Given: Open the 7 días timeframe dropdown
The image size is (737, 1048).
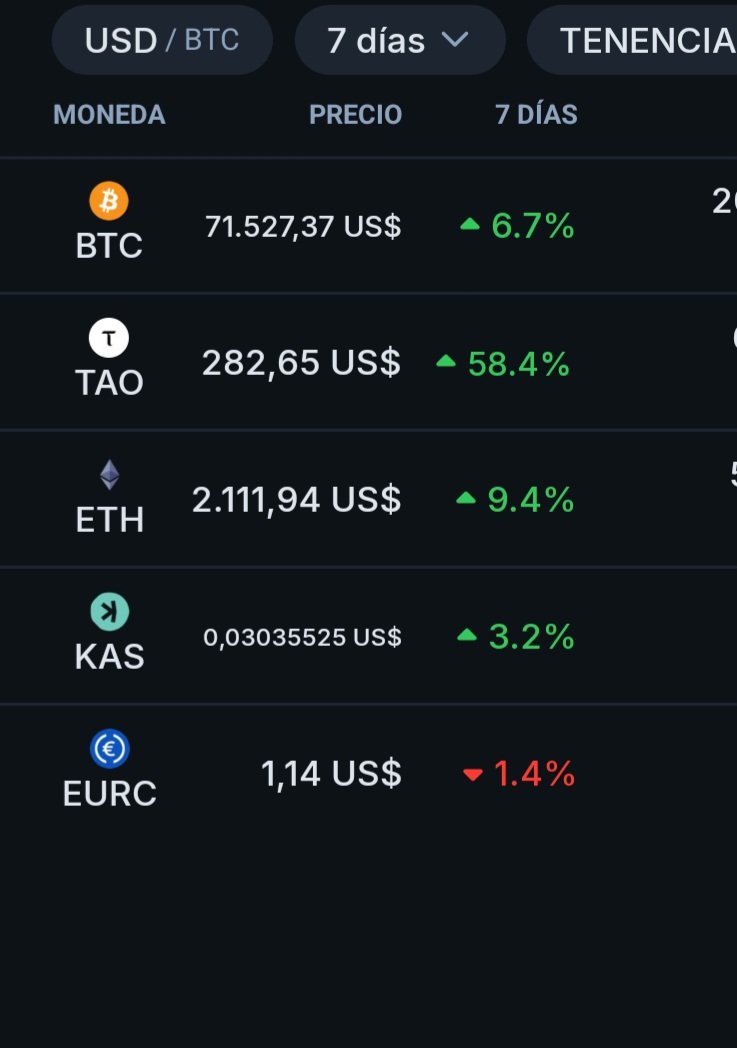Looking at the screenshot, I should coord(399,40).
